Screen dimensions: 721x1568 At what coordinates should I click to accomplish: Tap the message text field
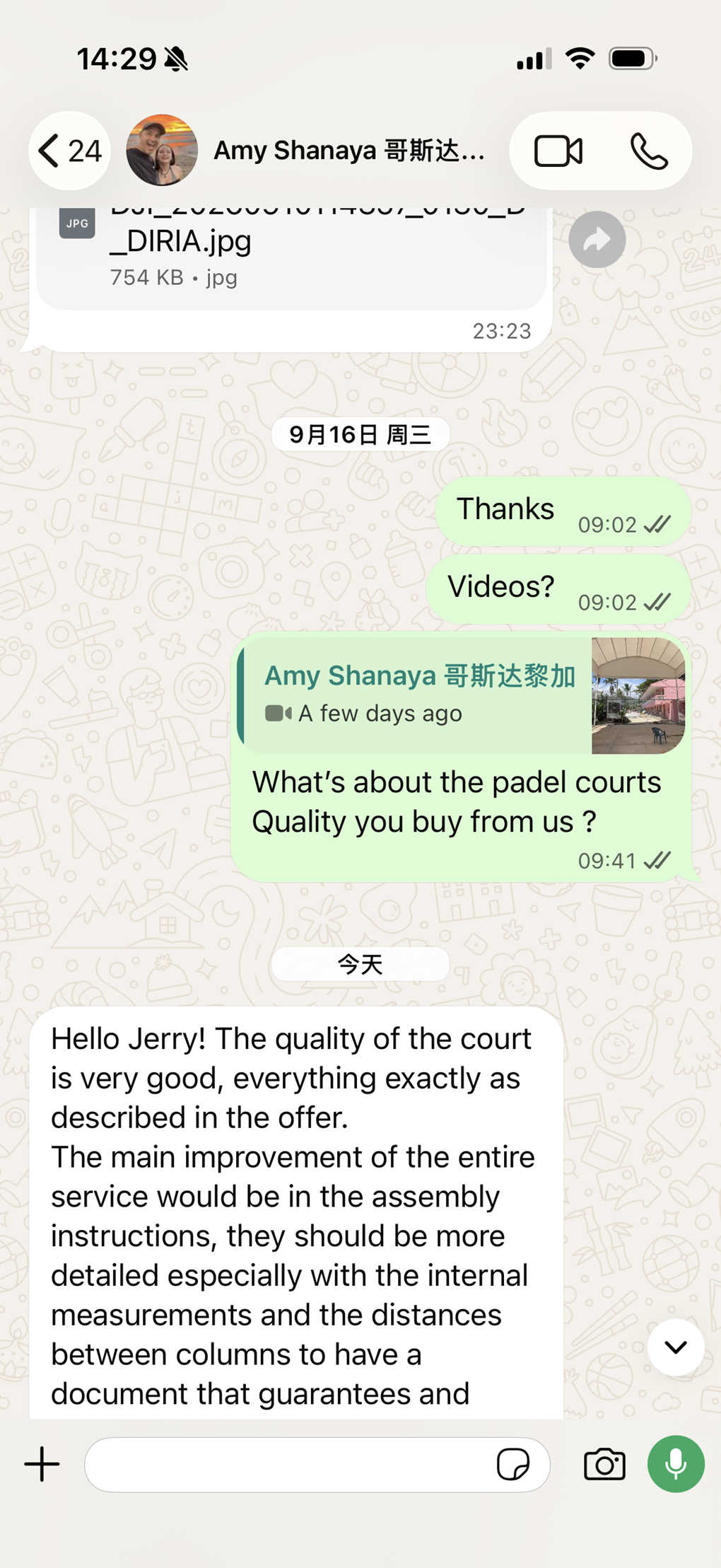(x=290, y=1464)
